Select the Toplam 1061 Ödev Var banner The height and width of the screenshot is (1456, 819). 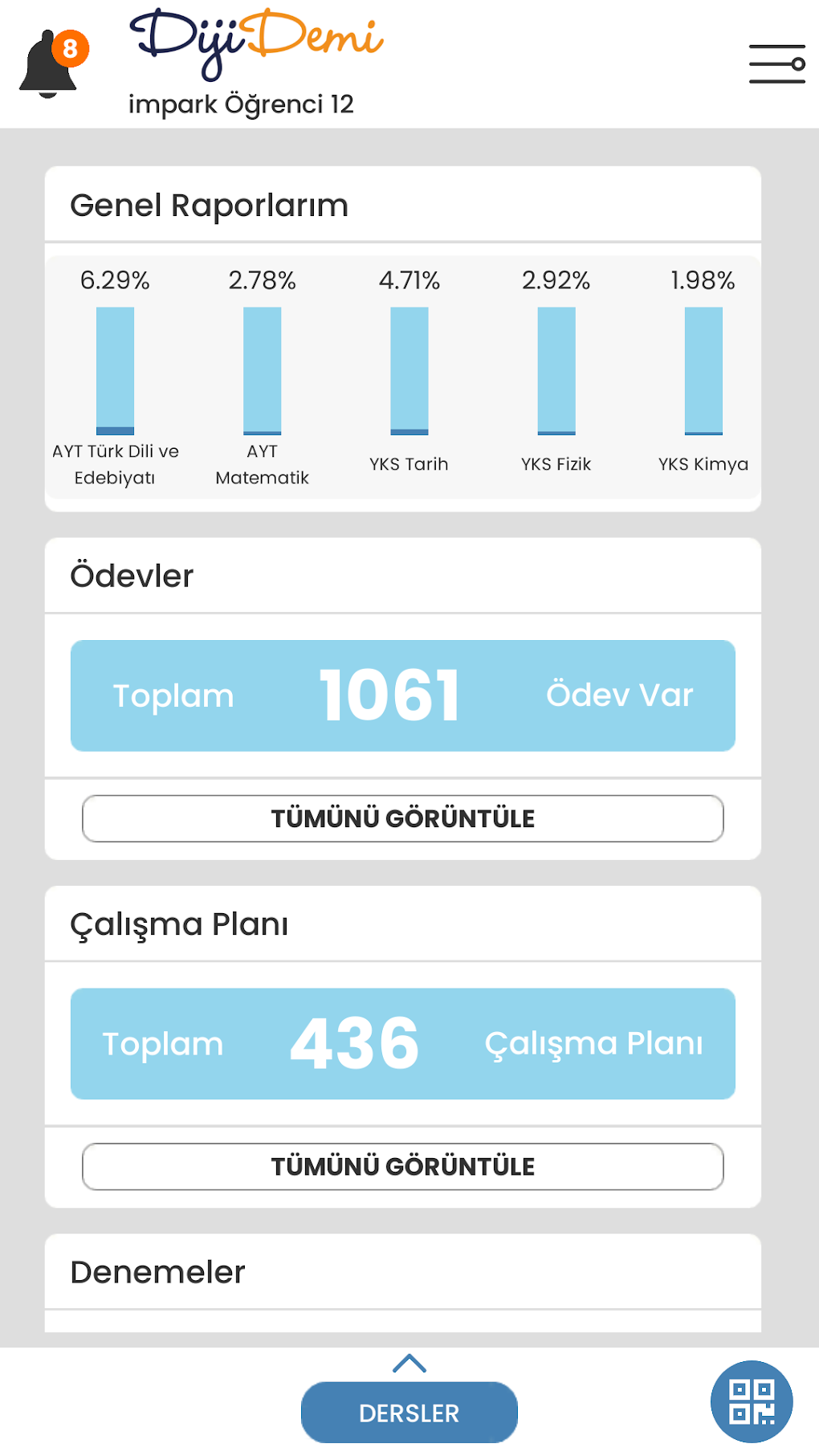click(403, 695)
